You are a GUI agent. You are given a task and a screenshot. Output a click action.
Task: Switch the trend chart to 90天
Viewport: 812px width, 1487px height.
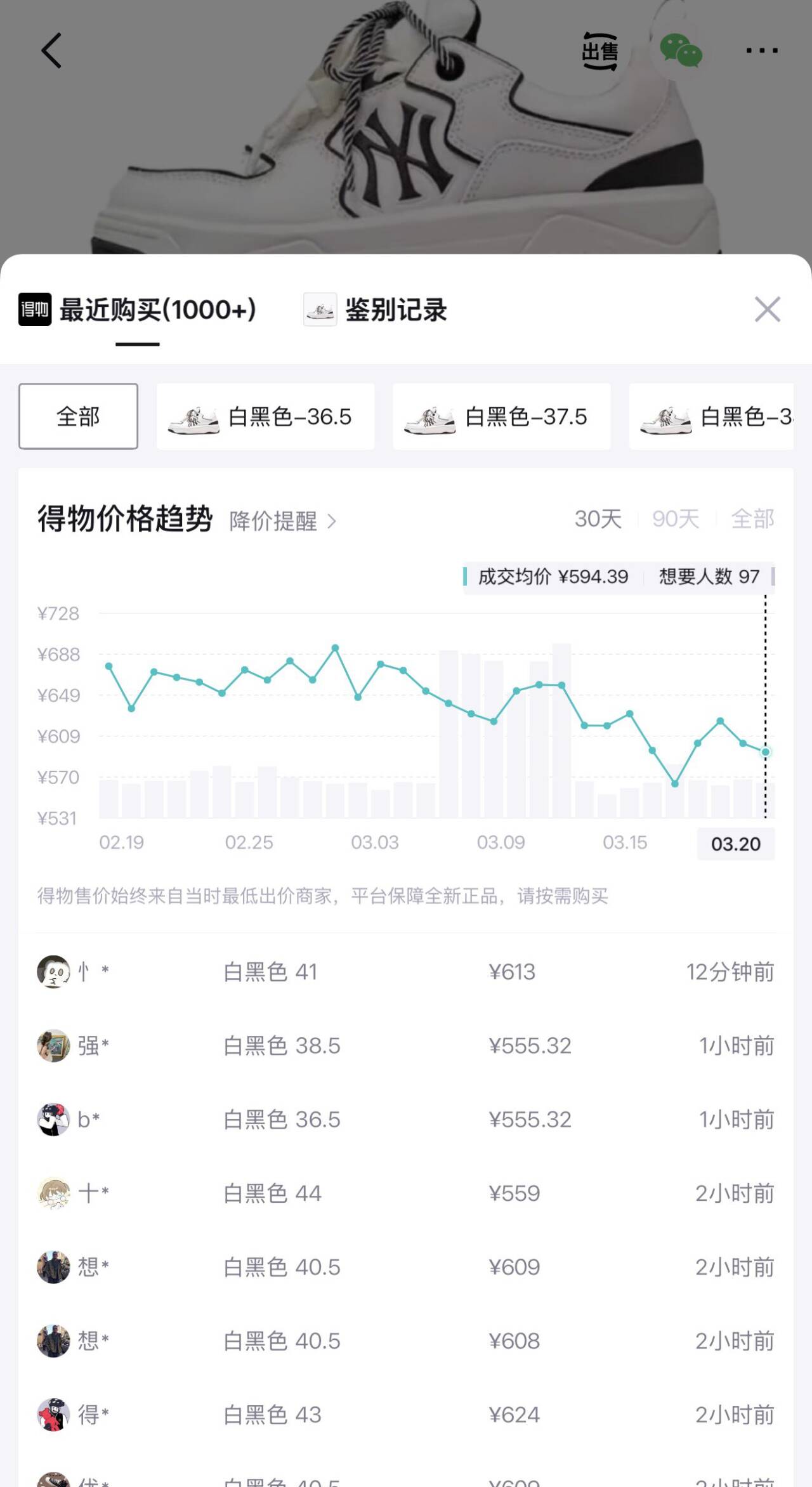(x=676, y=519)
